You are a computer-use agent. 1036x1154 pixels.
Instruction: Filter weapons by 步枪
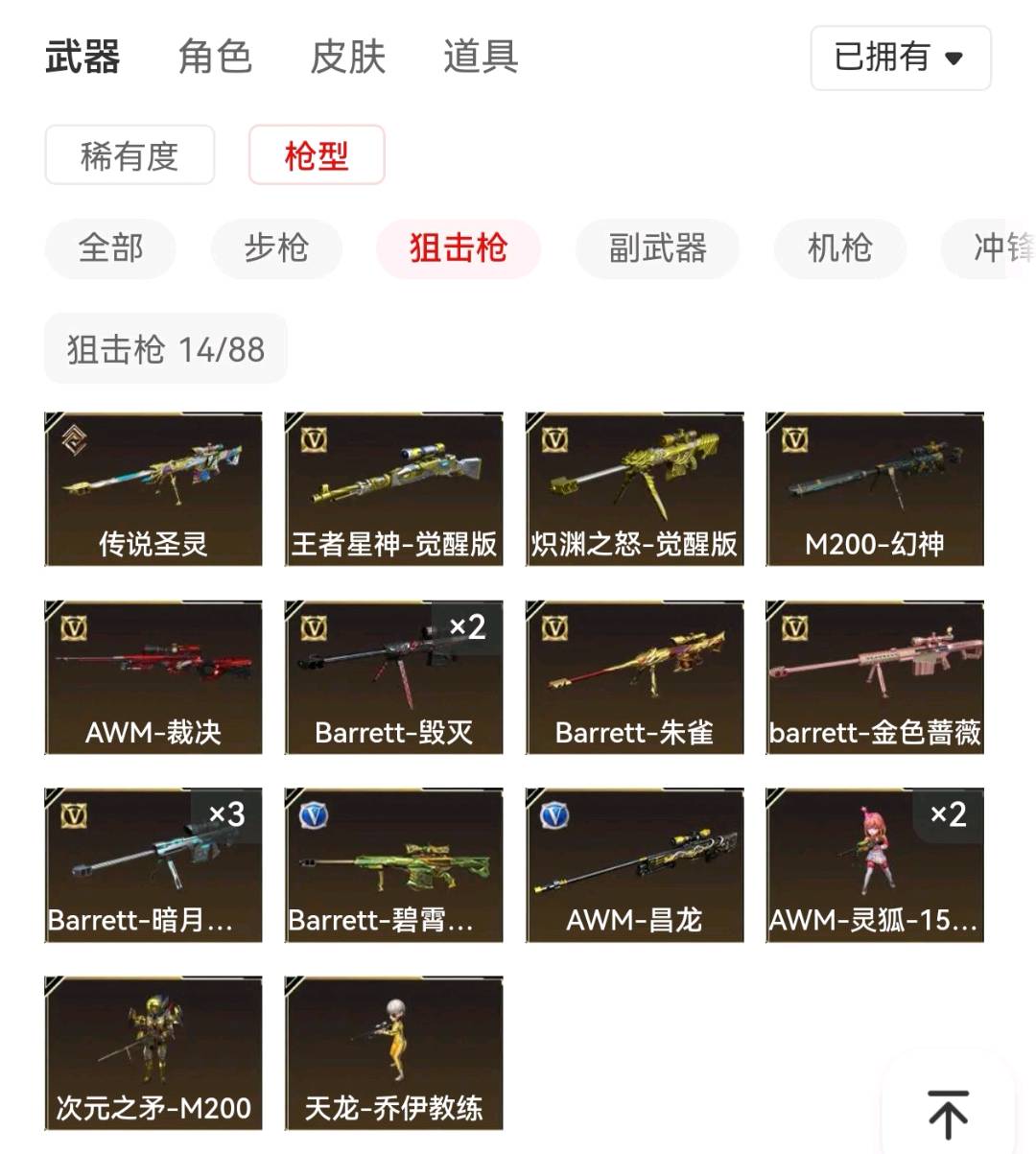pos(276,248)
